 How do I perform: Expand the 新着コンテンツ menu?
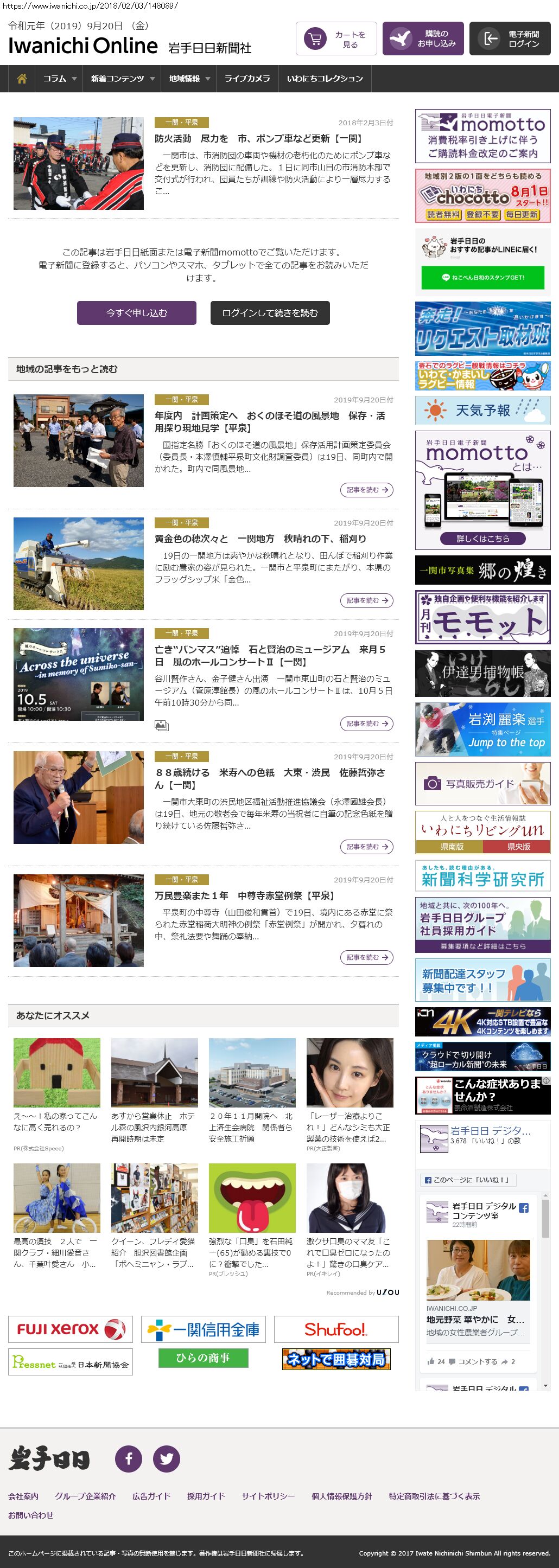[x=122, y=79]
